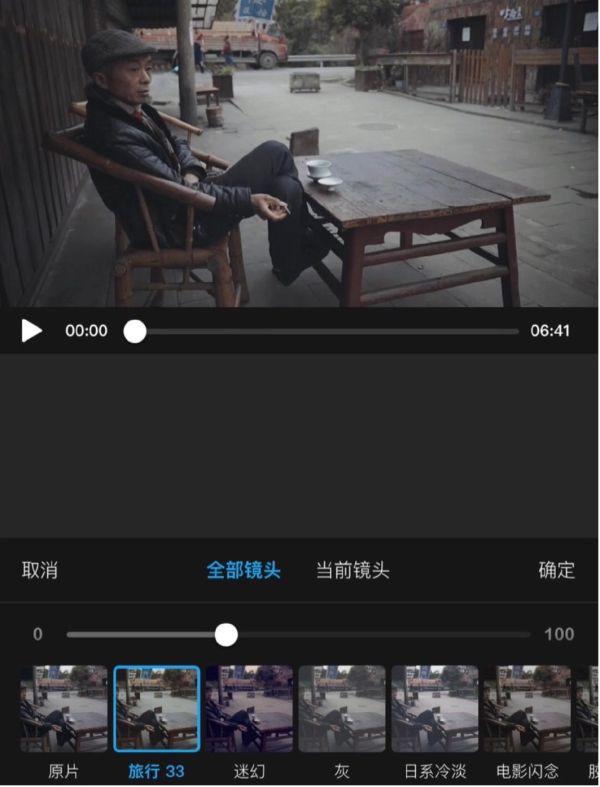Play the video preview

point(32,330)
